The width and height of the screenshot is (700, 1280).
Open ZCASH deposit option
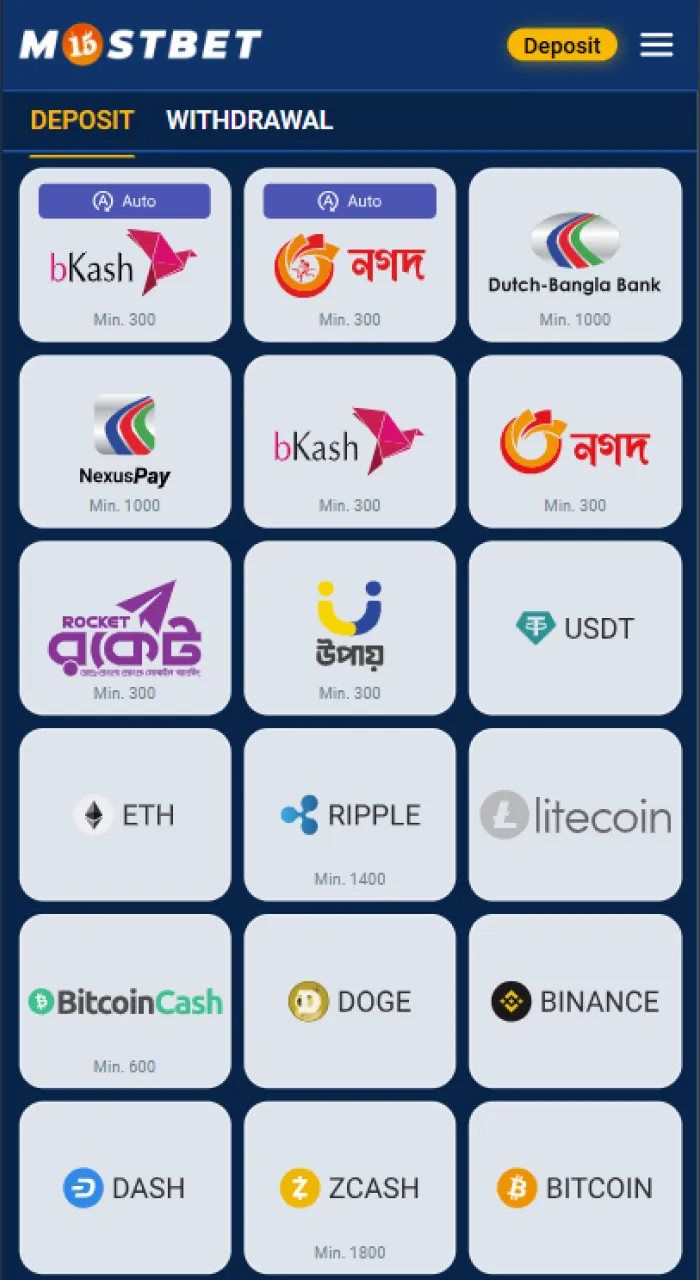click(350, 1188)
